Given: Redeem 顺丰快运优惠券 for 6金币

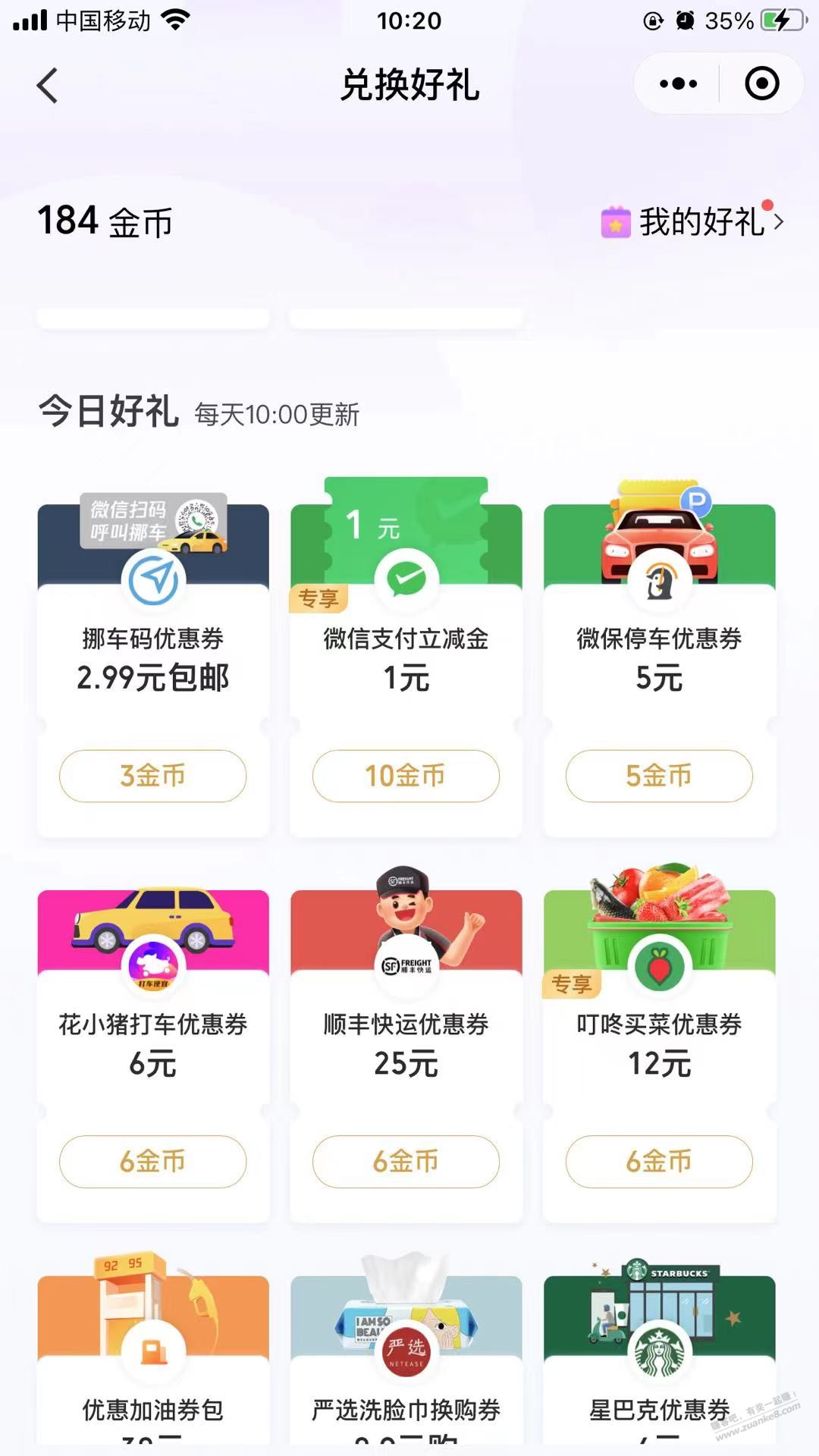Looking at the screenshot, I should click(406, 1161).
